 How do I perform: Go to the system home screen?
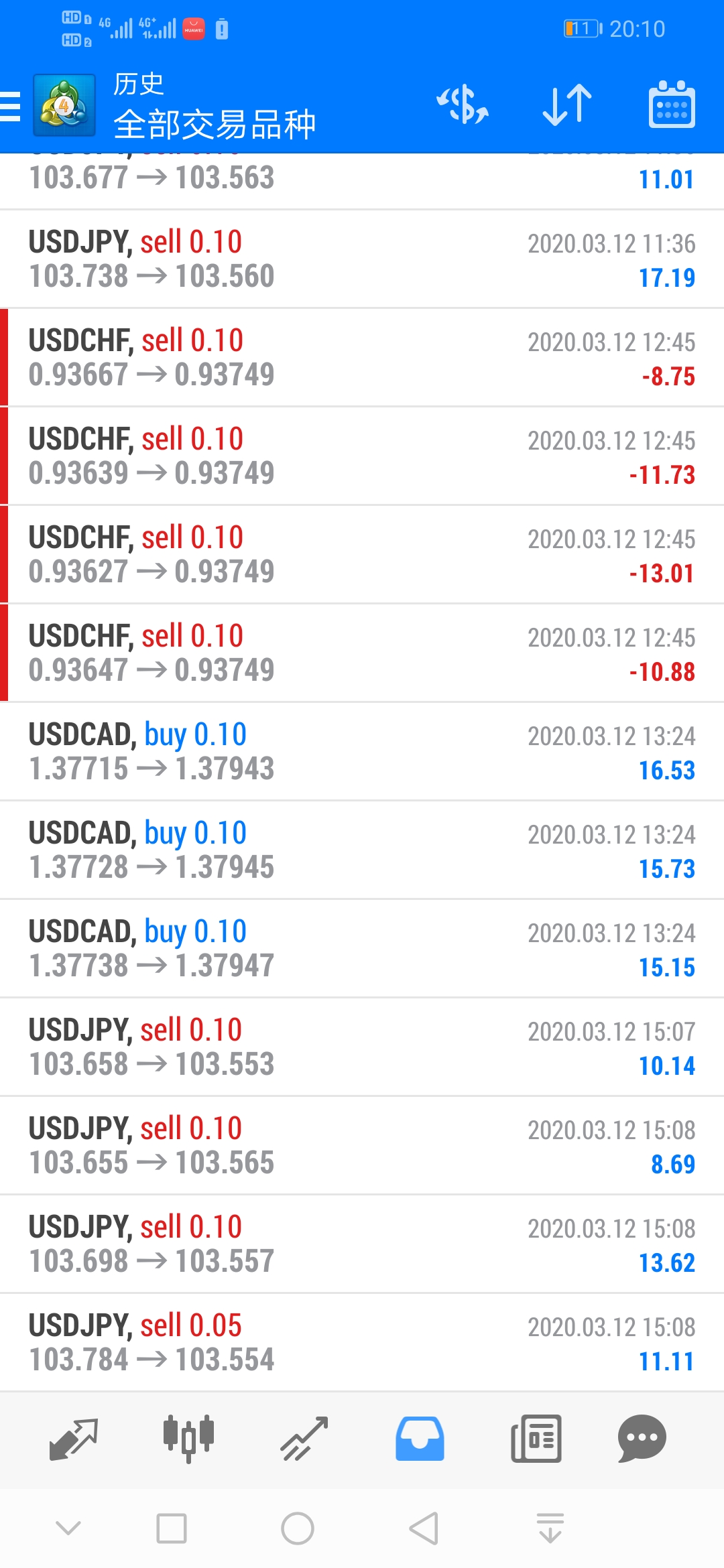point(298,1528)
